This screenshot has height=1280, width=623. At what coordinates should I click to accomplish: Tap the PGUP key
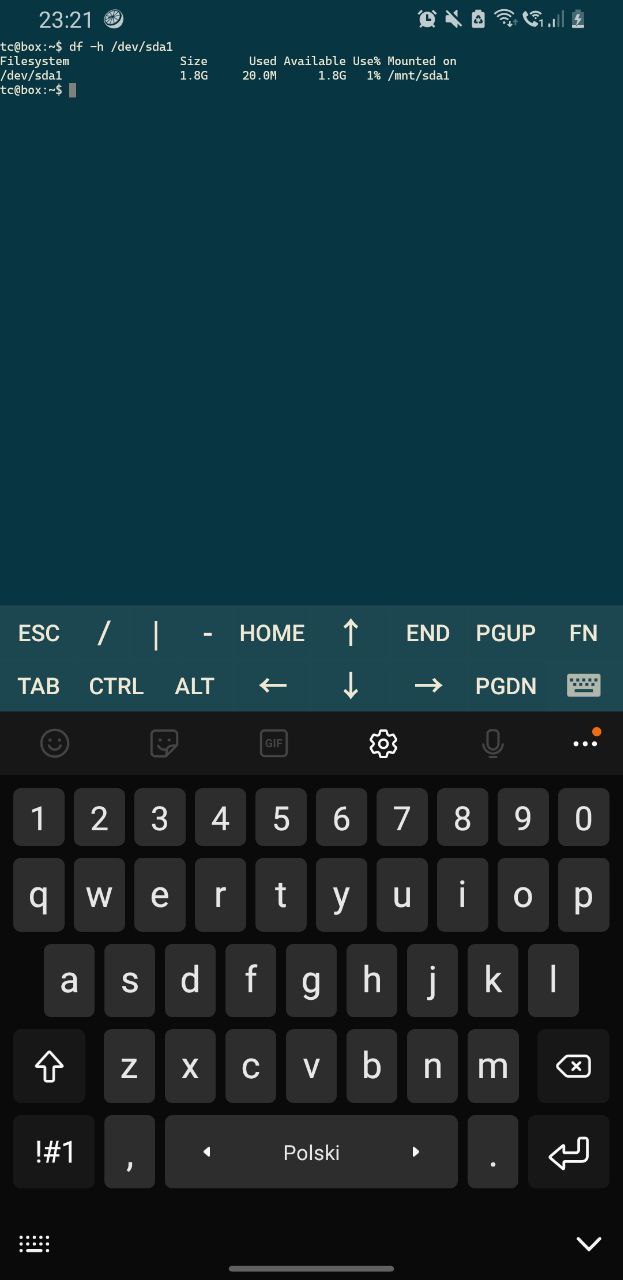coord(506,633)
